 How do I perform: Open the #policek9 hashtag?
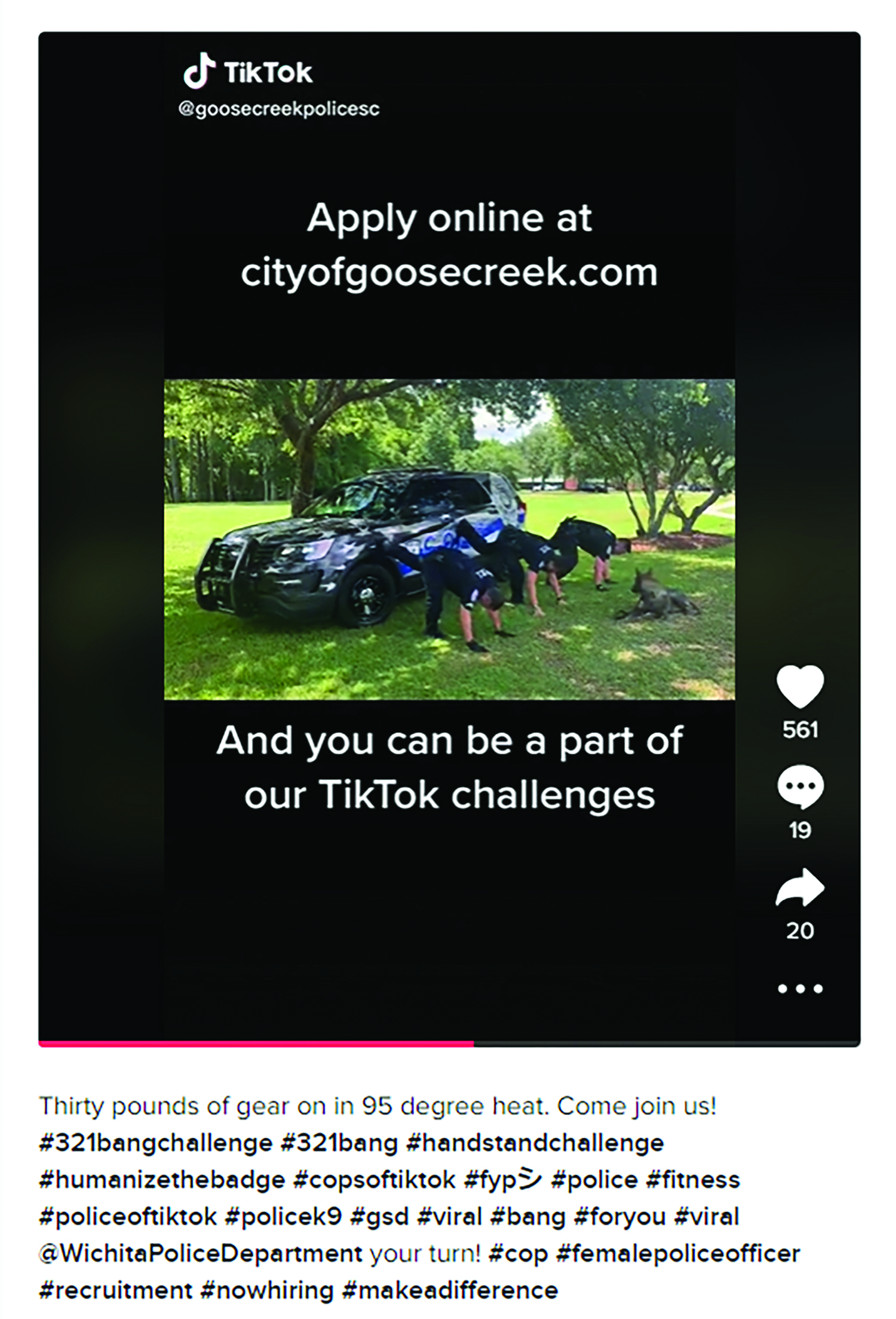283,1217
